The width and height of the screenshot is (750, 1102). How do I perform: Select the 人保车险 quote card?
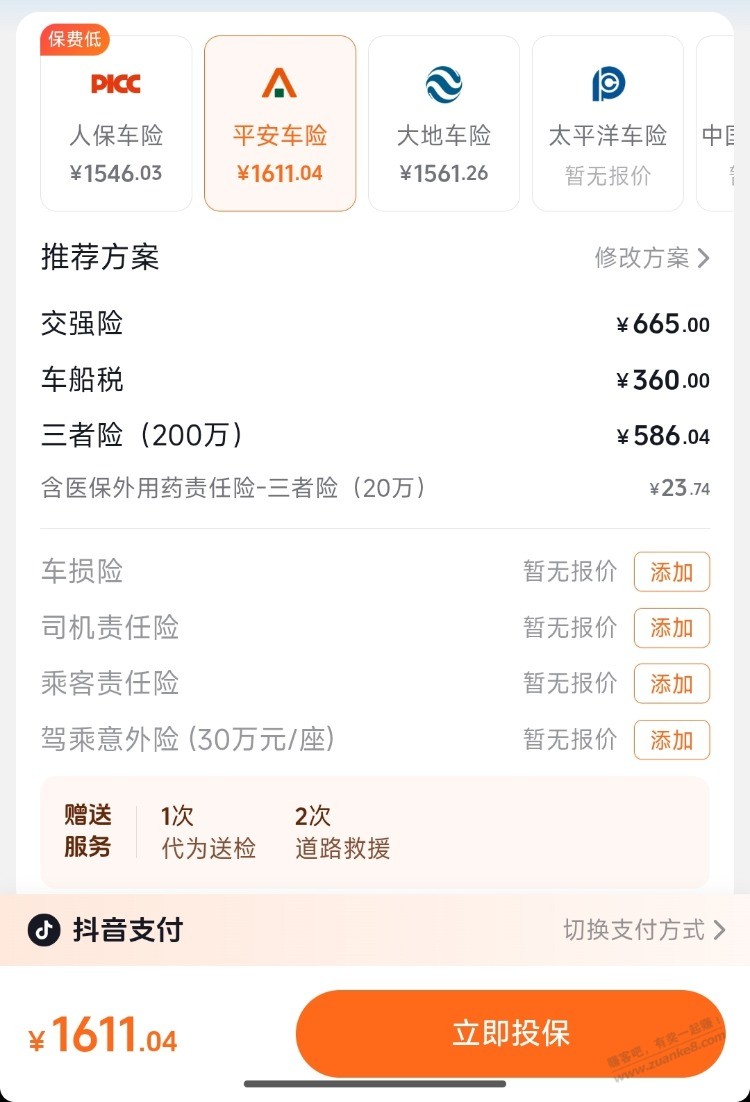pos(116,124)
